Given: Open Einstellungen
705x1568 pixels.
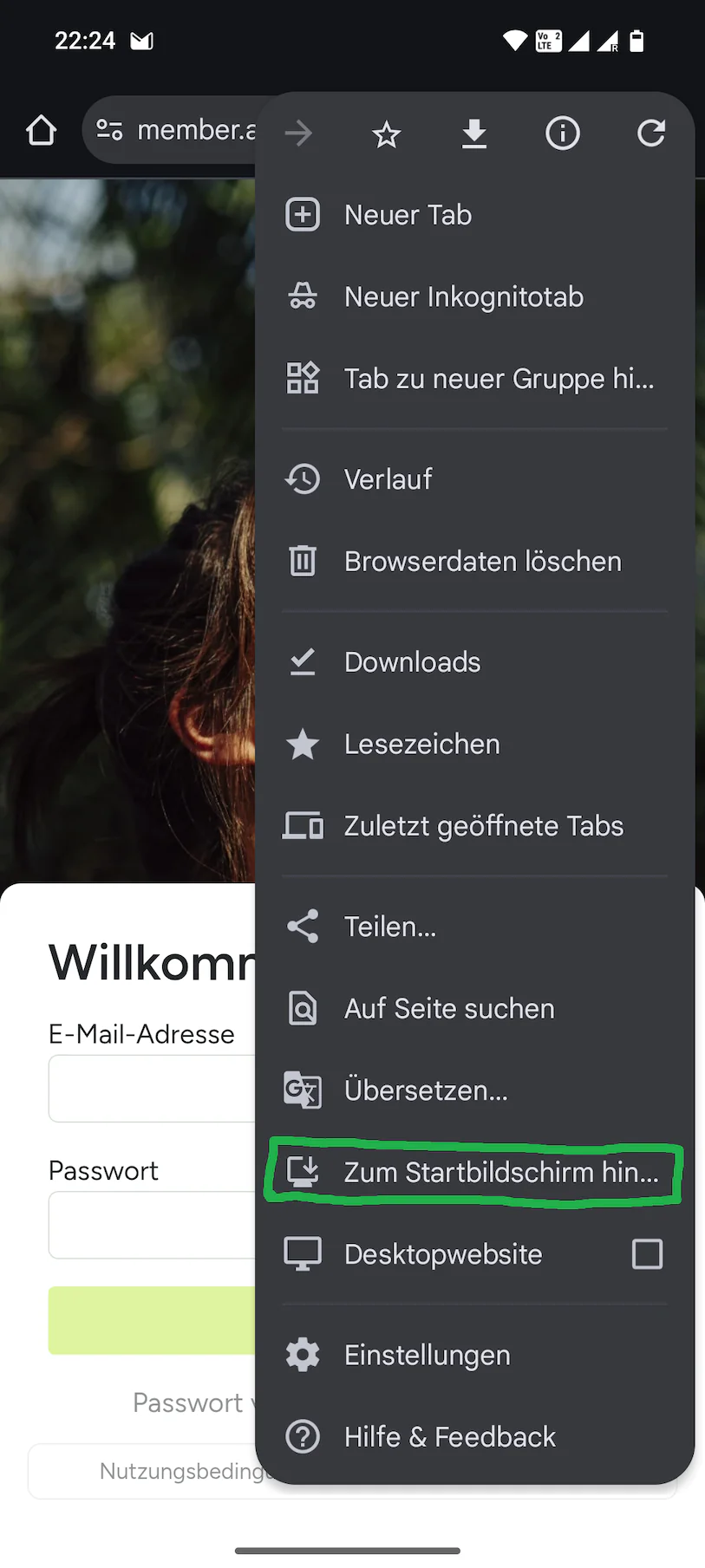Looking at the screenshot, I should click(x=475, y=1355).
